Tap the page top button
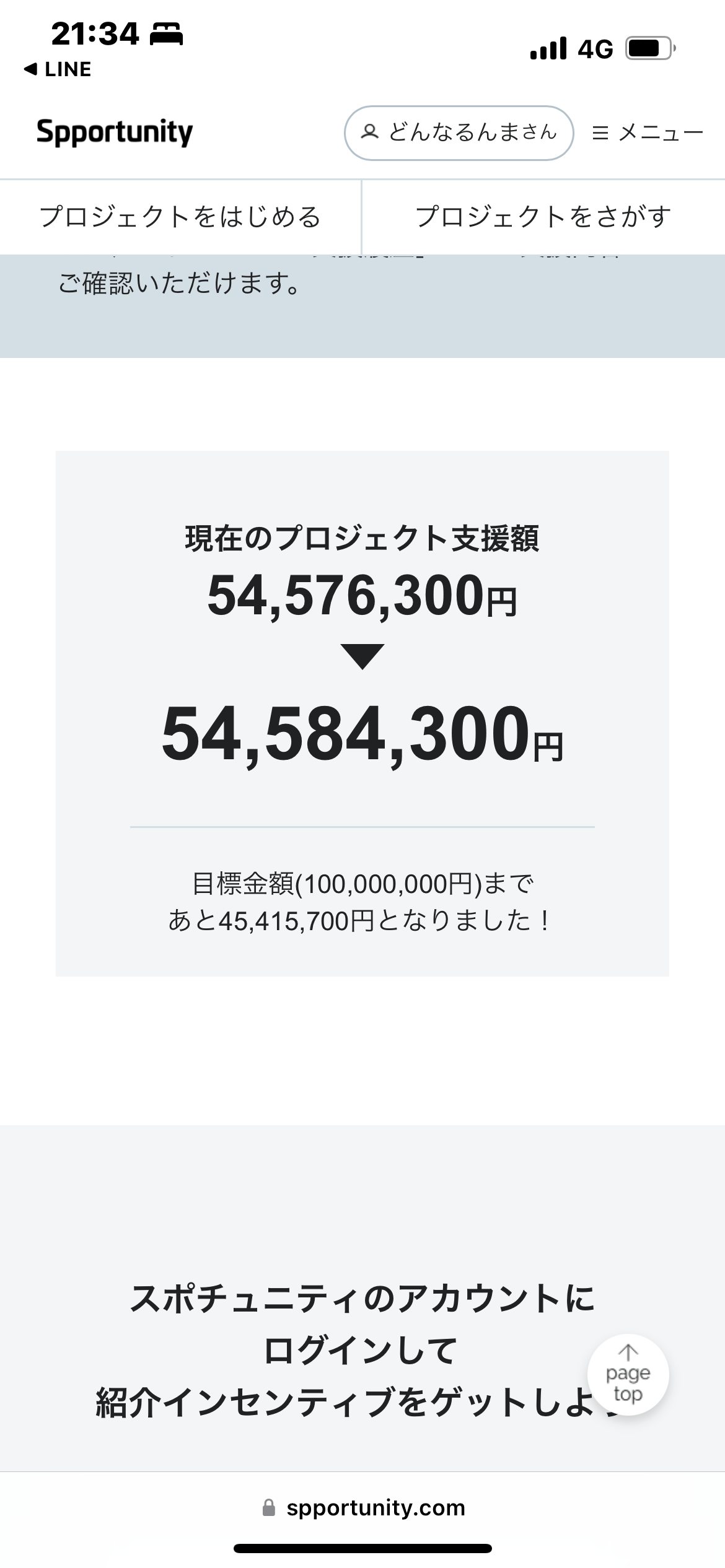This screenshot has height=1568, width=725. 628,1375
